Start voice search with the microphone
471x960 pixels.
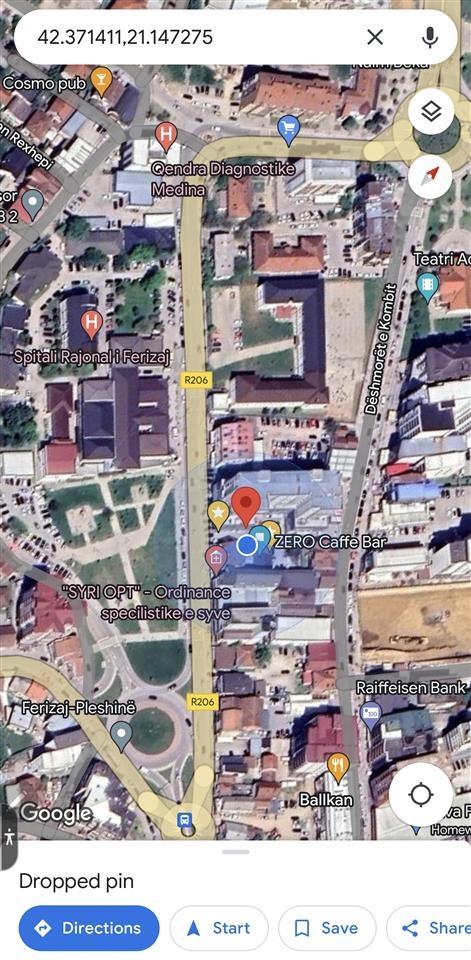pyautogui.click(x=430, y=37)
